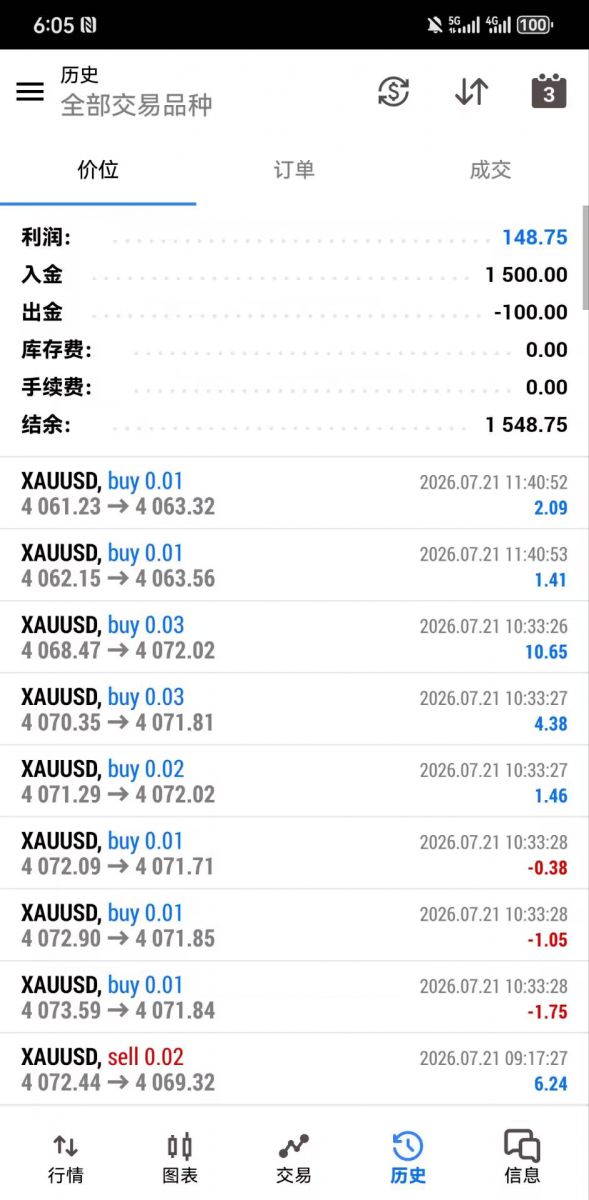The width and height of the screenshot is (589, 1200).
Task: Switch to the 成交 tab
Action: pos(490,169)
